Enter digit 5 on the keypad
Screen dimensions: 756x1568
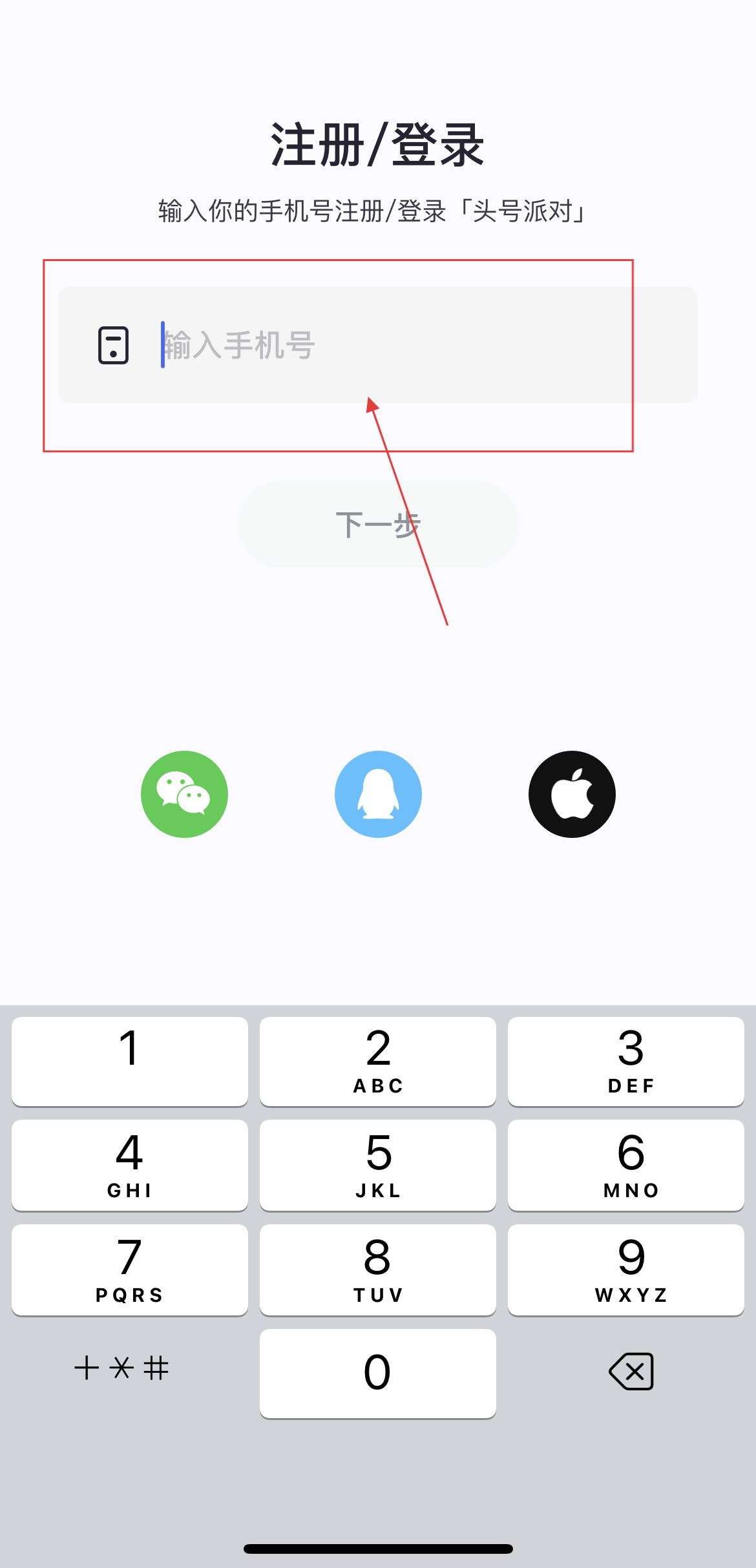[378, 1165]
